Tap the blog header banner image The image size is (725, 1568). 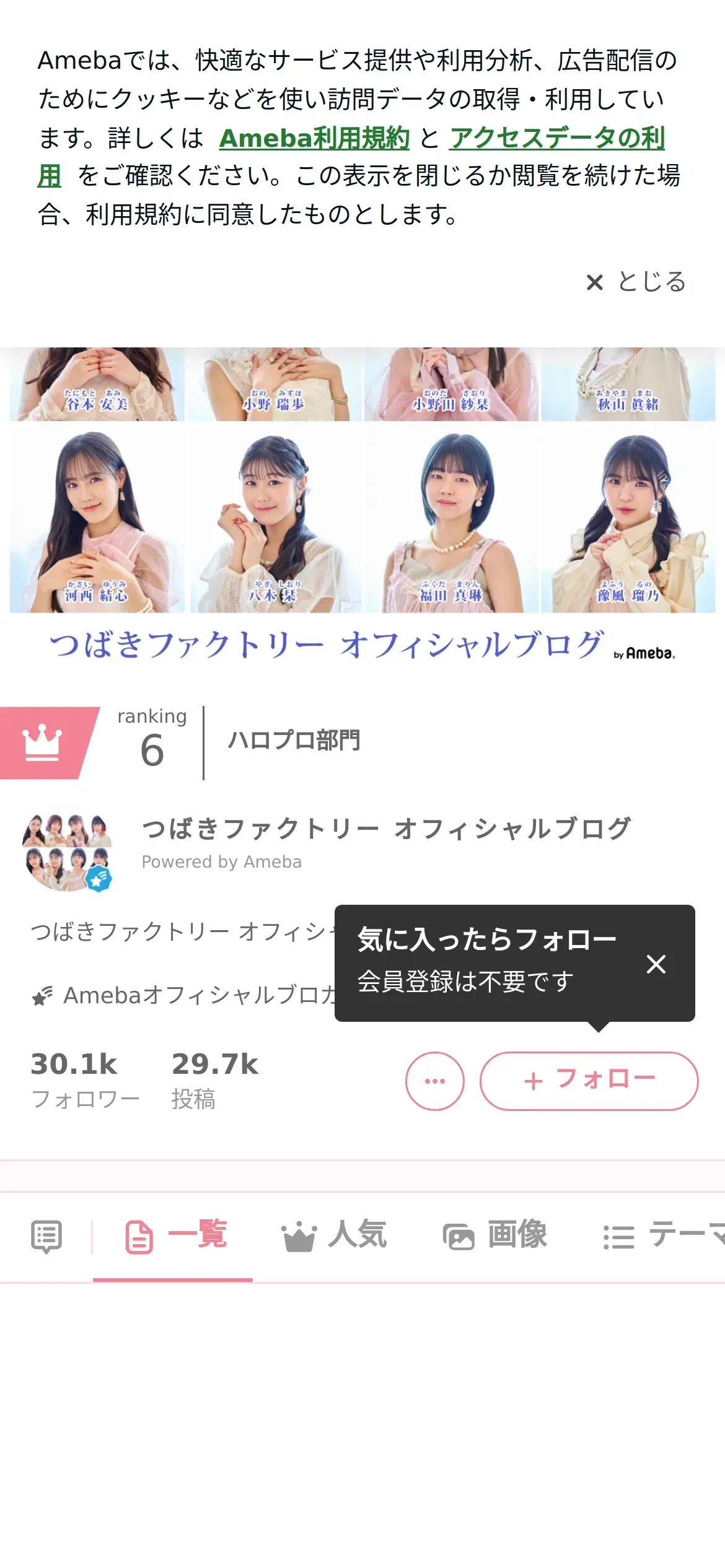pyautogui.click(x=362, y=508)
